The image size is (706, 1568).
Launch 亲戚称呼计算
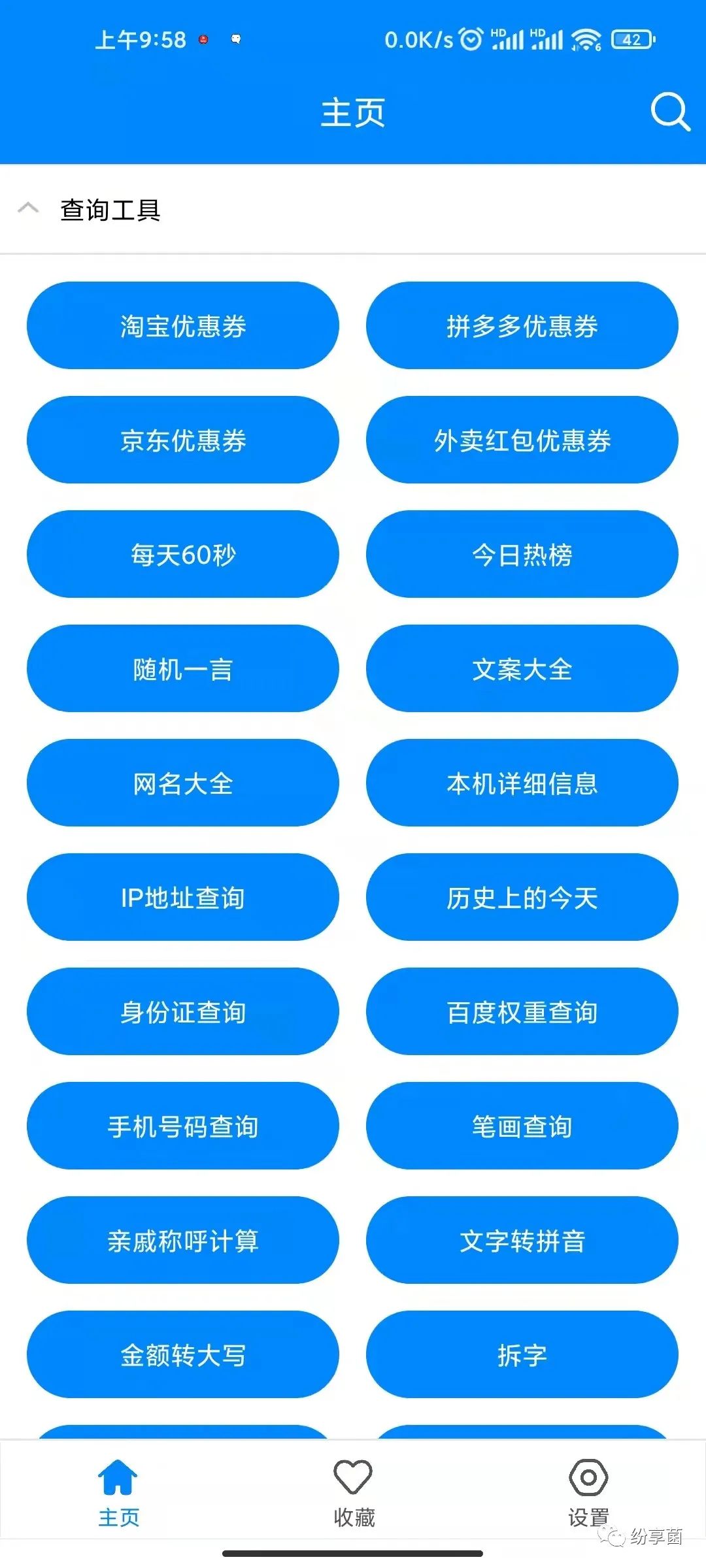pyautogui.click(x=183, y=1240)
